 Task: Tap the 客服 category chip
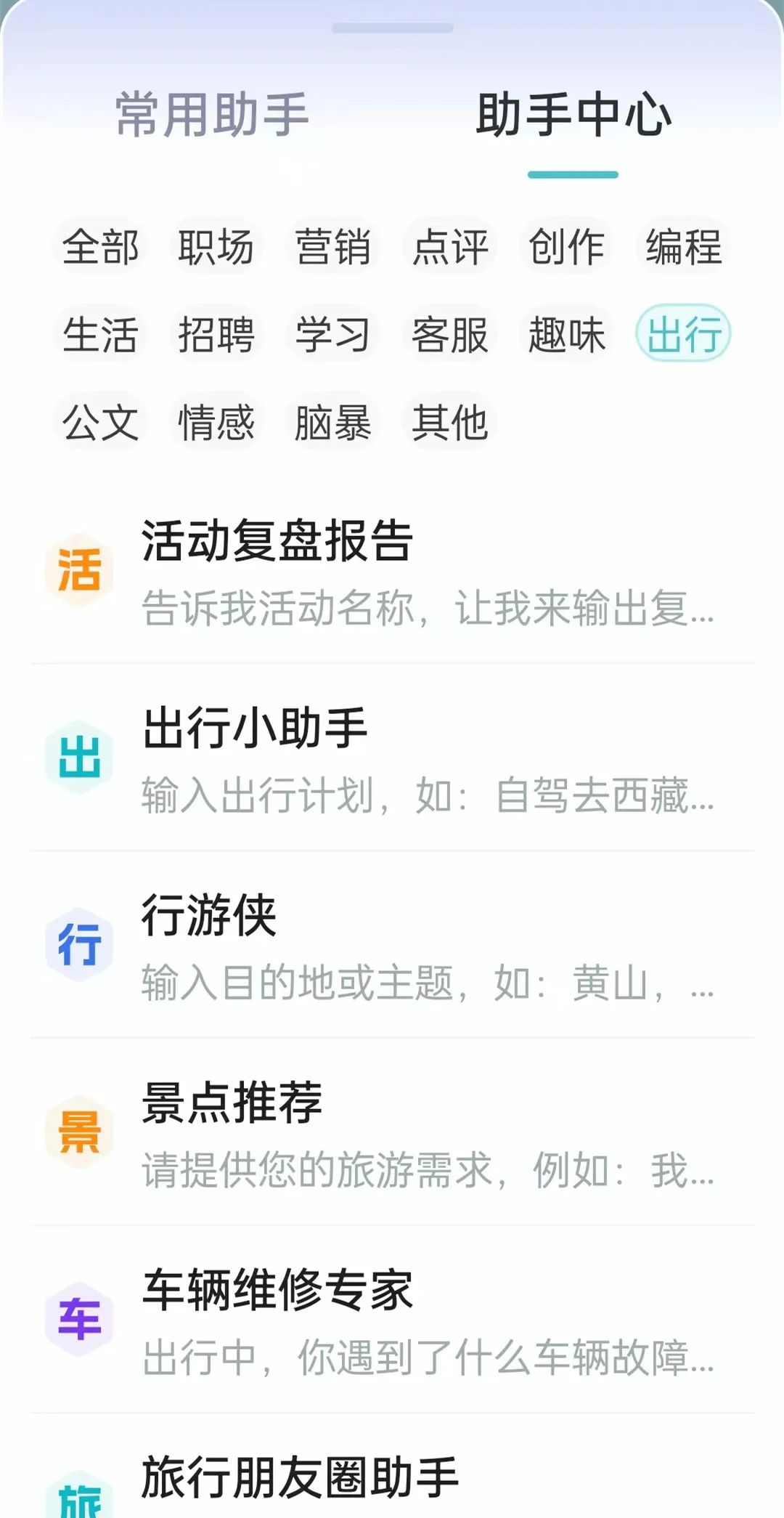pyautogui.click(x=450, y=335)
